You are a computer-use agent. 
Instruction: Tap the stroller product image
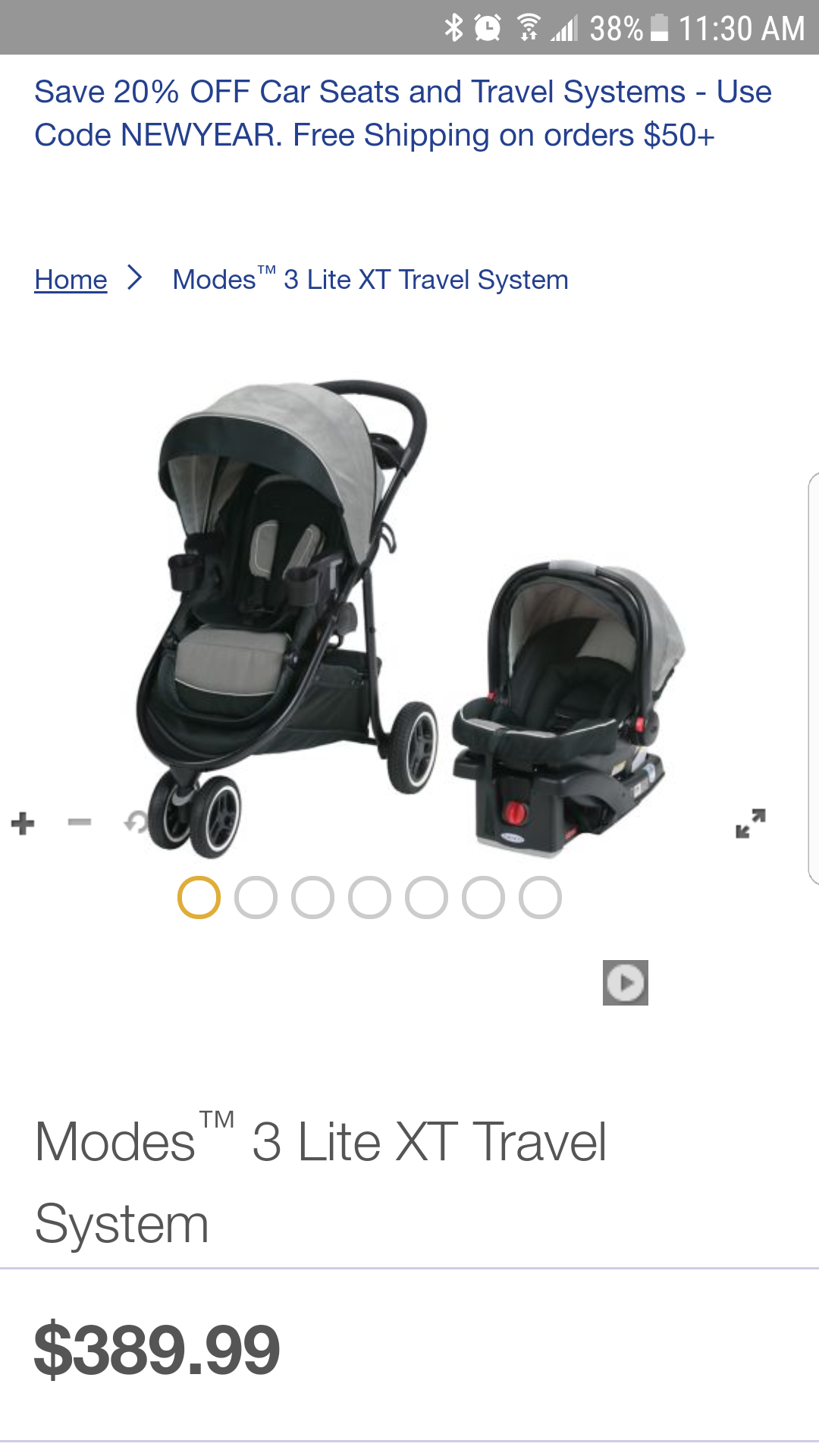point(409,618)
